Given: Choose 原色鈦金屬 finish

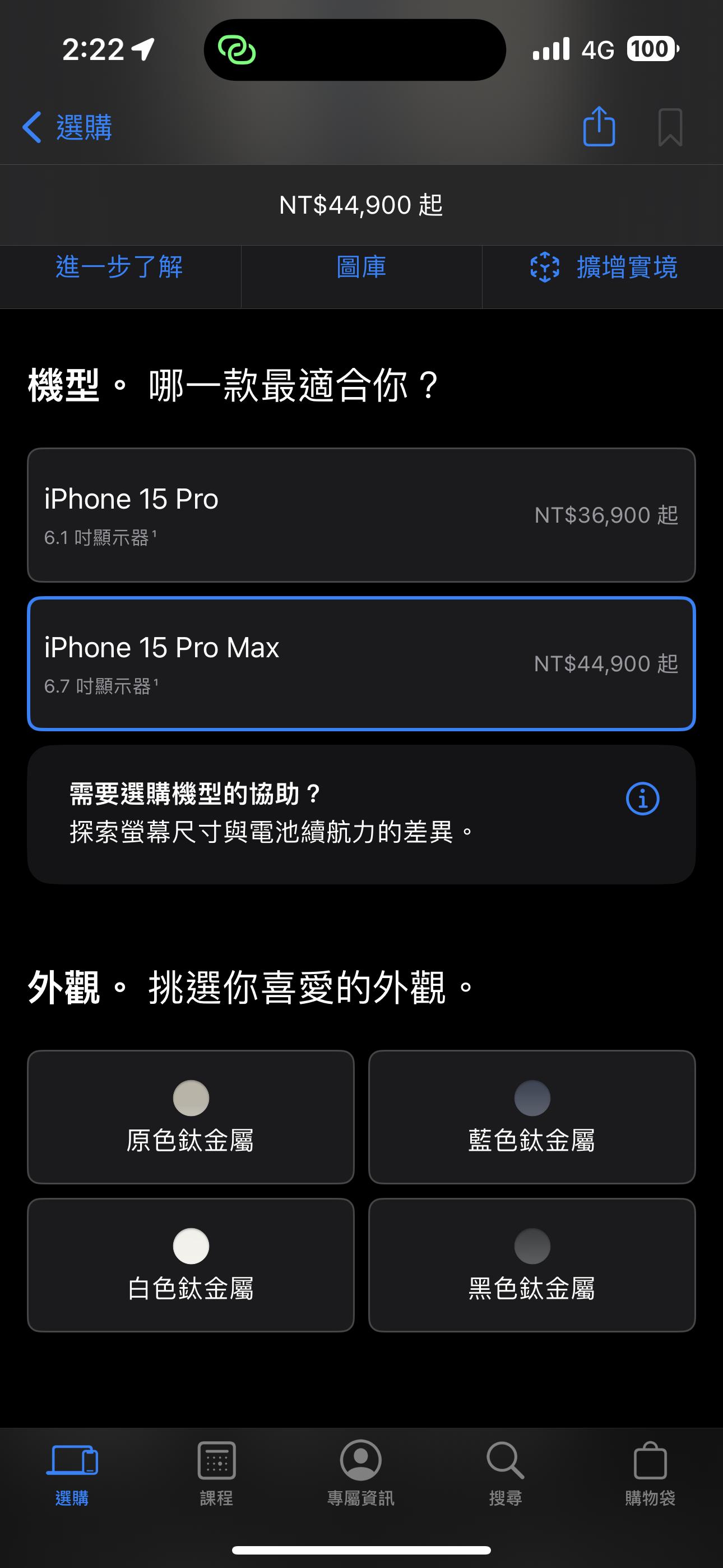Looking at the screenshot, I should pyautogui.click(x=191, y=1117).
